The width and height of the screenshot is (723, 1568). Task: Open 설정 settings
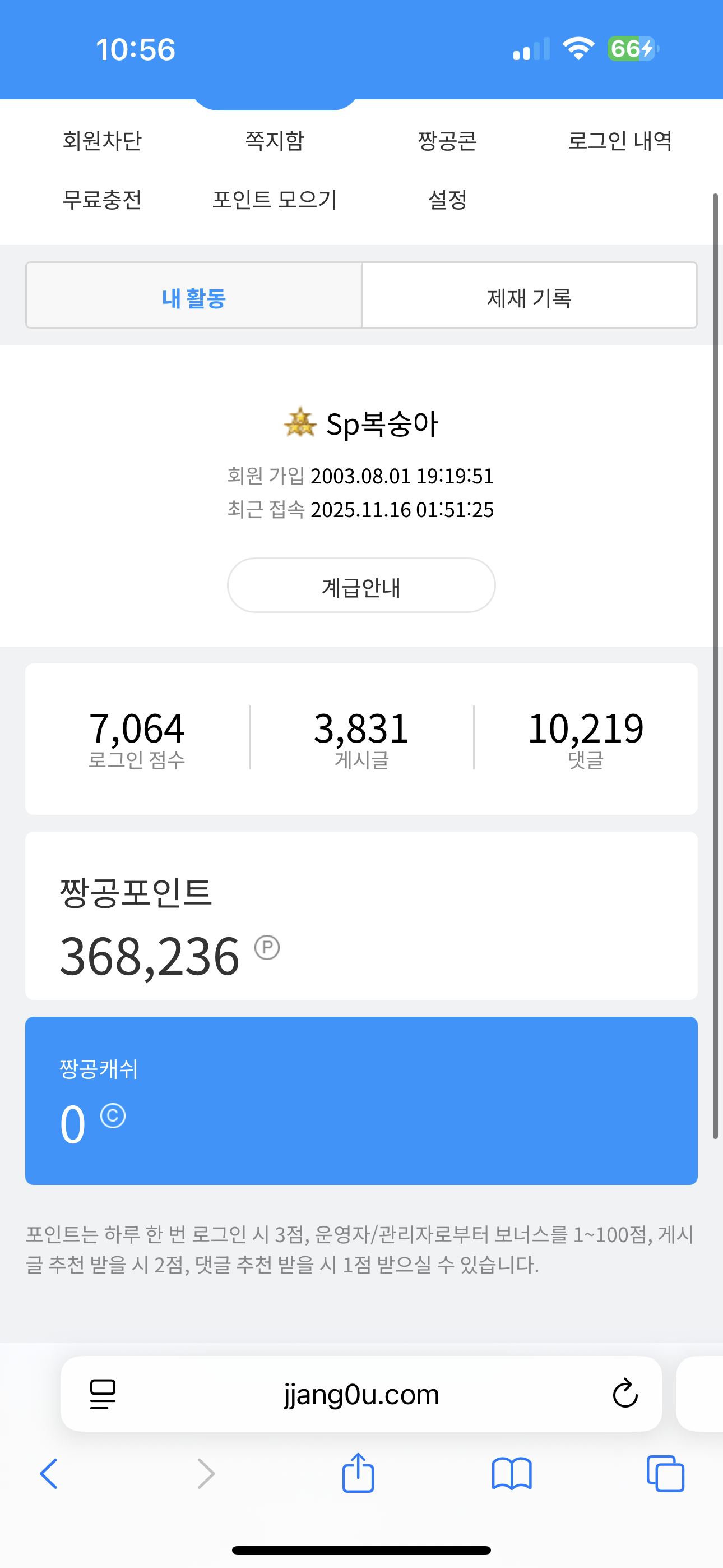447,200
